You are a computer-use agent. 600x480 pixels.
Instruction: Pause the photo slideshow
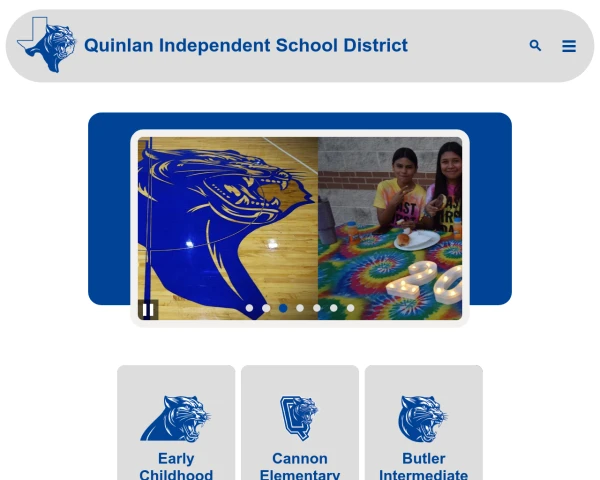[x=148, y=309]
